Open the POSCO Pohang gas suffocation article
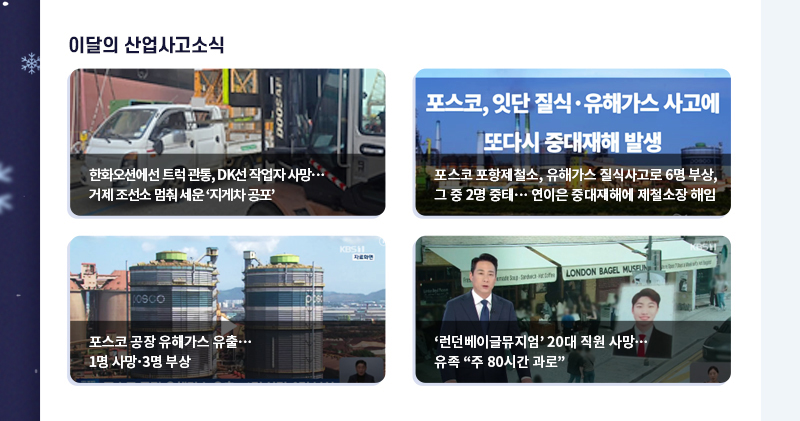This screenshot has height=421, width=800. [x=573, y=142]
